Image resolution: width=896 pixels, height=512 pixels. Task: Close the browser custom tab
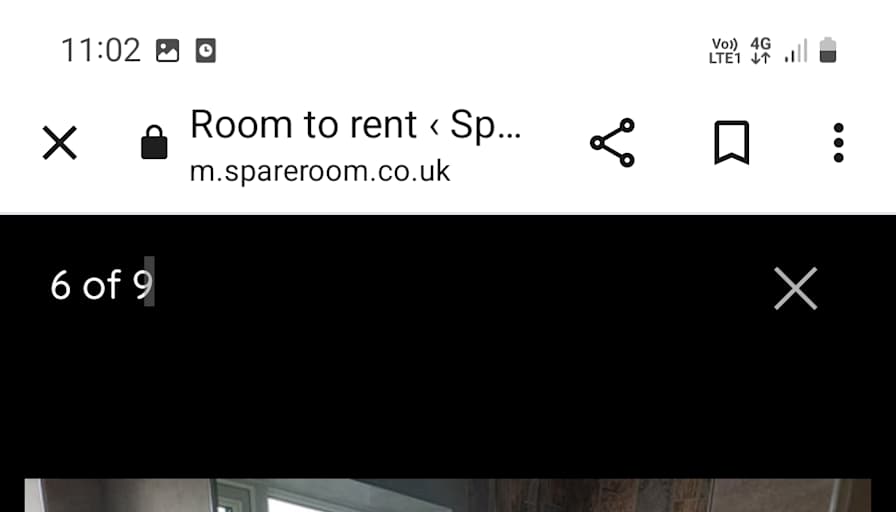tap(60, 143)
